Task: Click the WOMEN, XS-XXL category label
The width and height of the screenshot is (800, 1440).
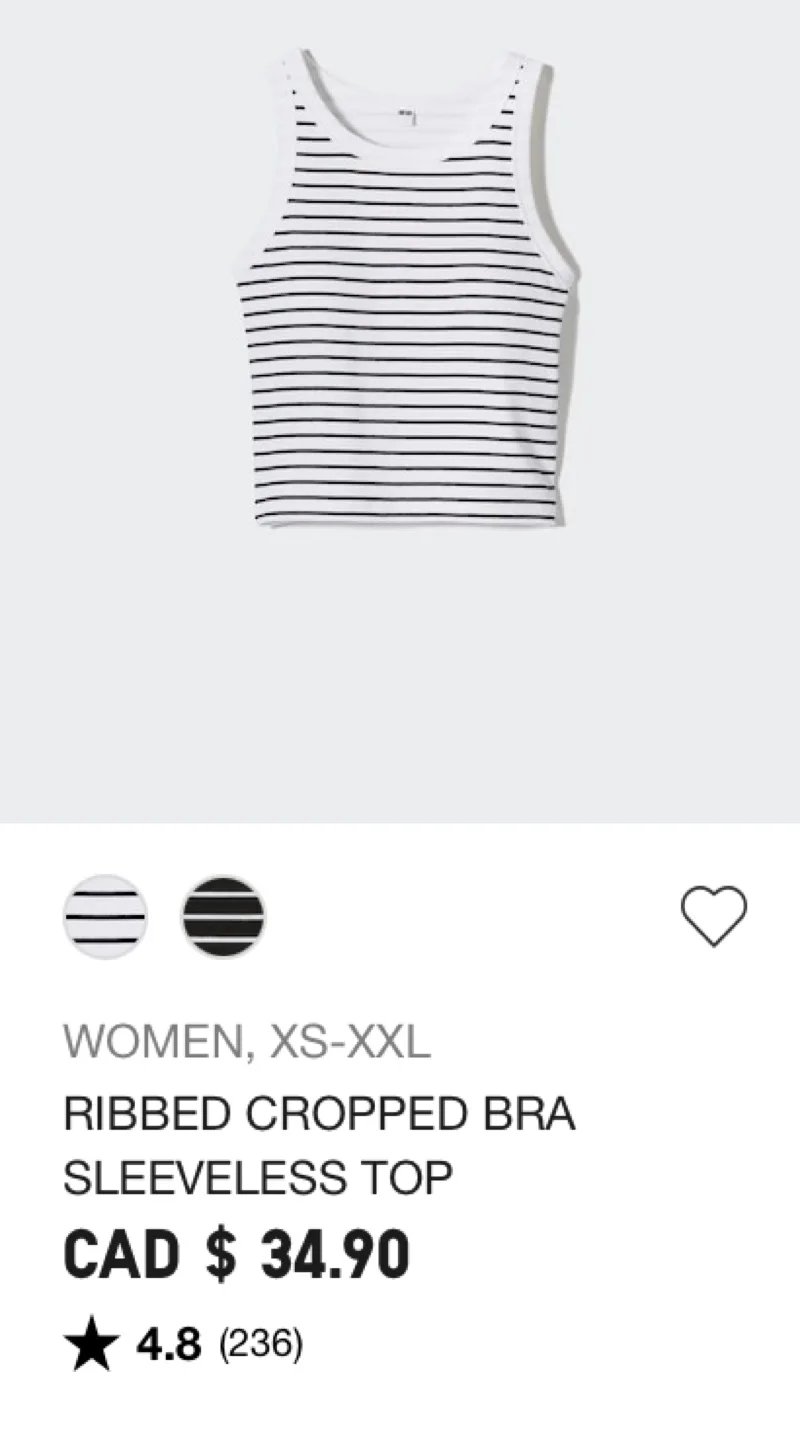Action: [244, 1042]
